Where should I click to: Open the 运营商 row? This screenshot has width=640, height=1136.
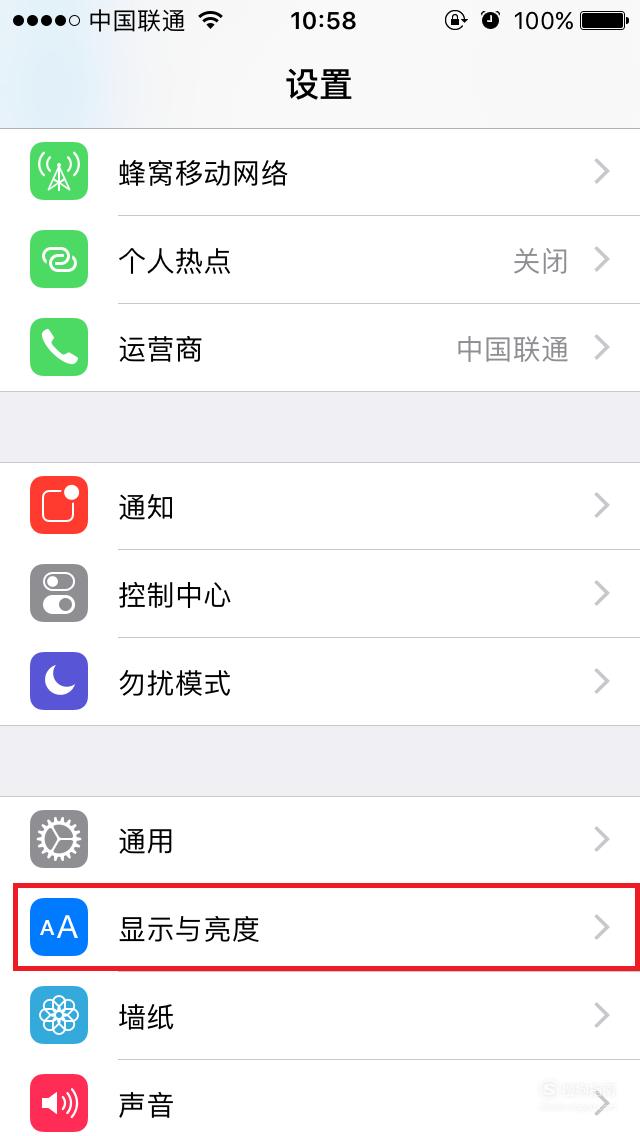pos(320,348)
